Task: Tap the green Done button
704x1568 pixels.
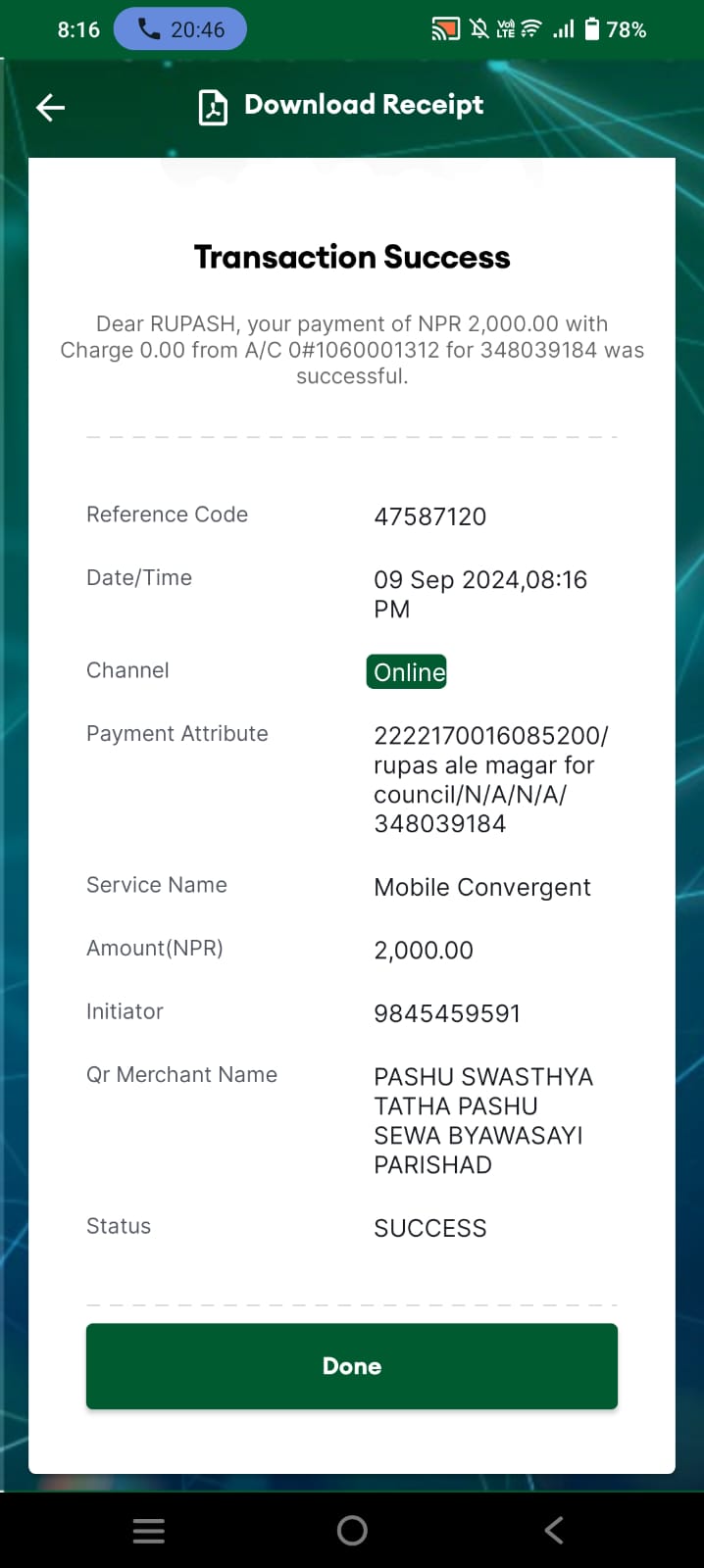Action: click(x=352, y=1366)
